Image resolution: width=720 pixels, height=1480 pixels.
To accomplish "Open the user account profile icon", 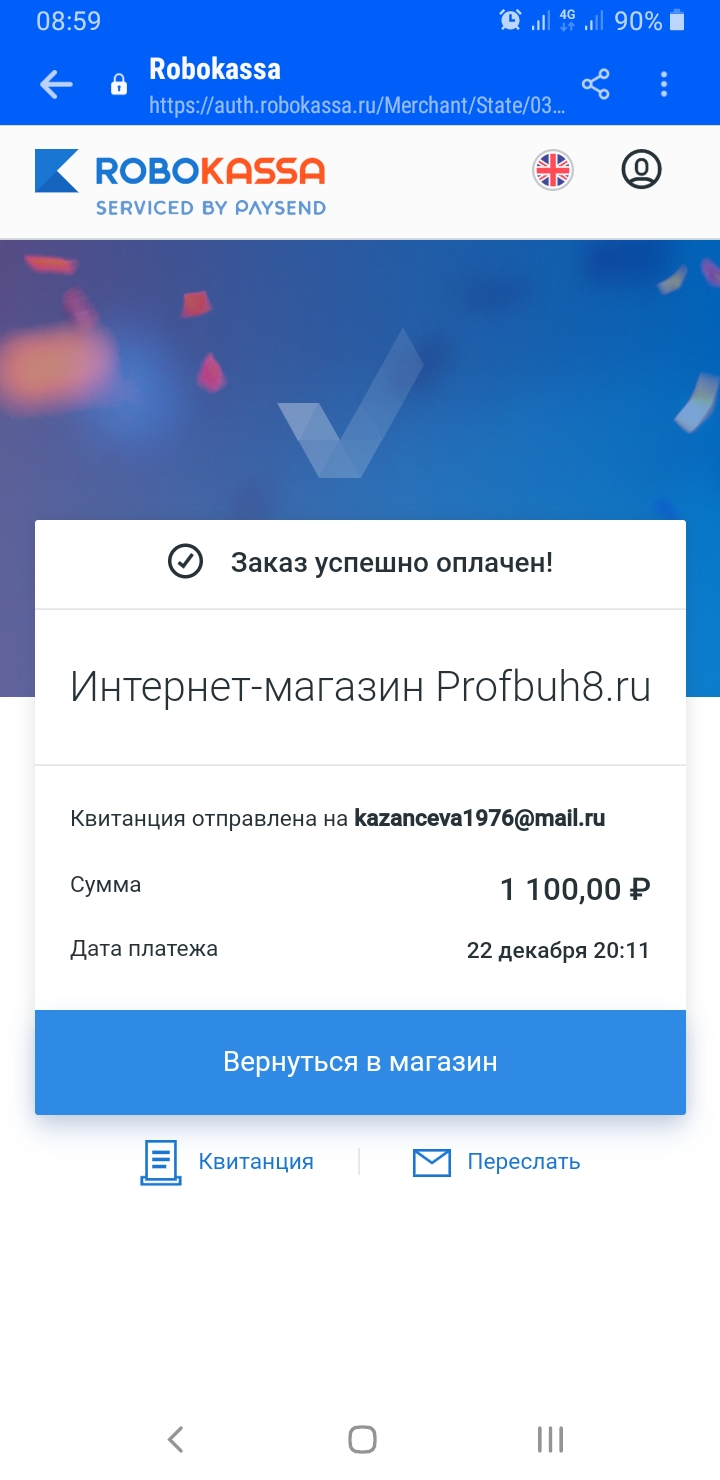I will [641, 170].
